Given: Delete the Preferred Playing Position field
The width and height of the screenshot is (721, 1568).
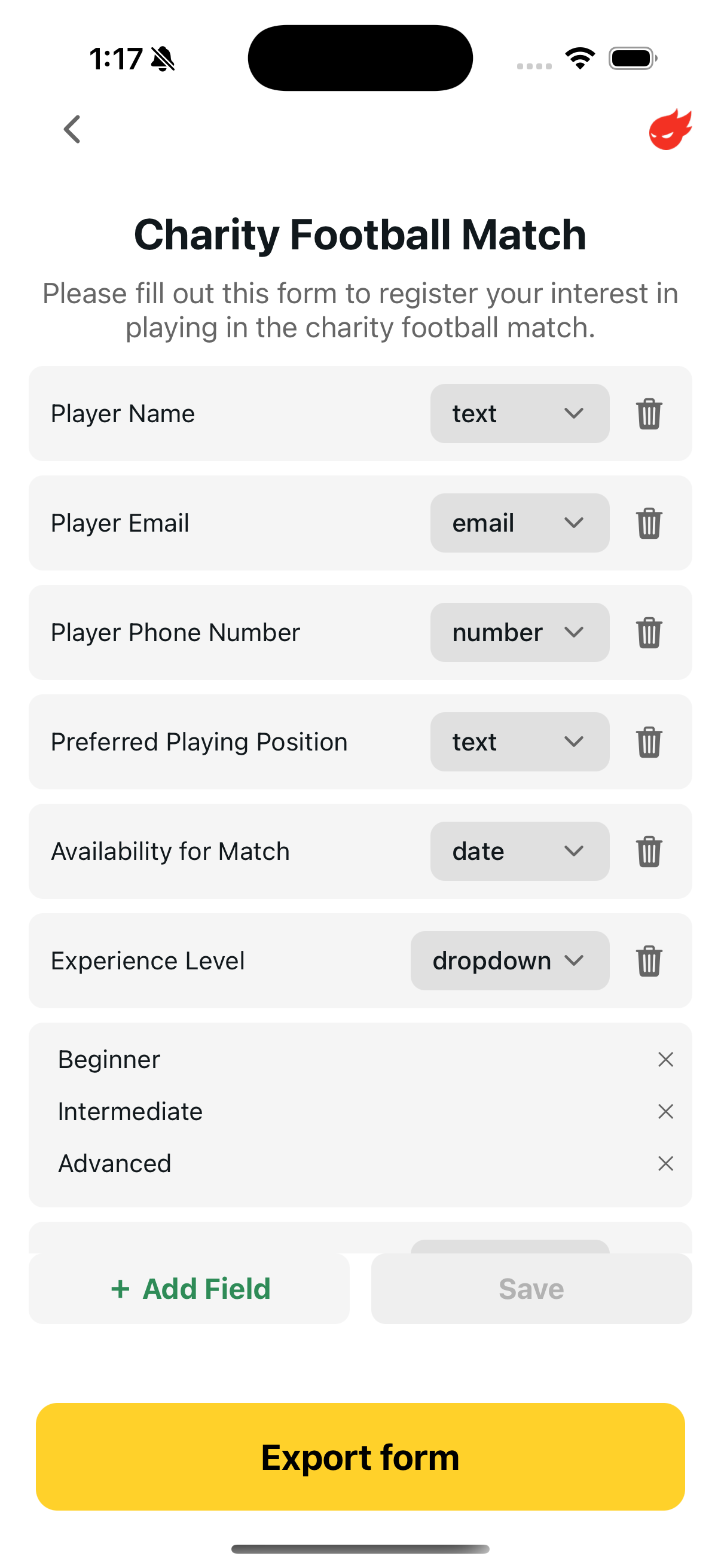Looking at the screenshot, I should [649, 743].
